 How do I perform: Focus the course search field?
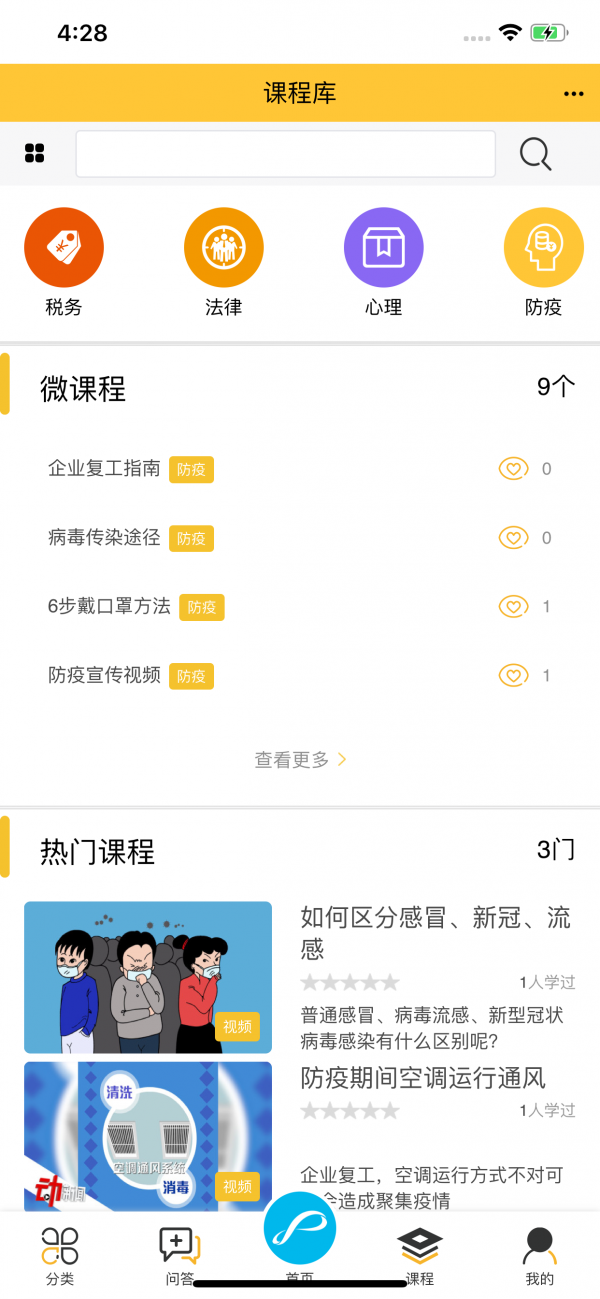(x=285, y=154)
